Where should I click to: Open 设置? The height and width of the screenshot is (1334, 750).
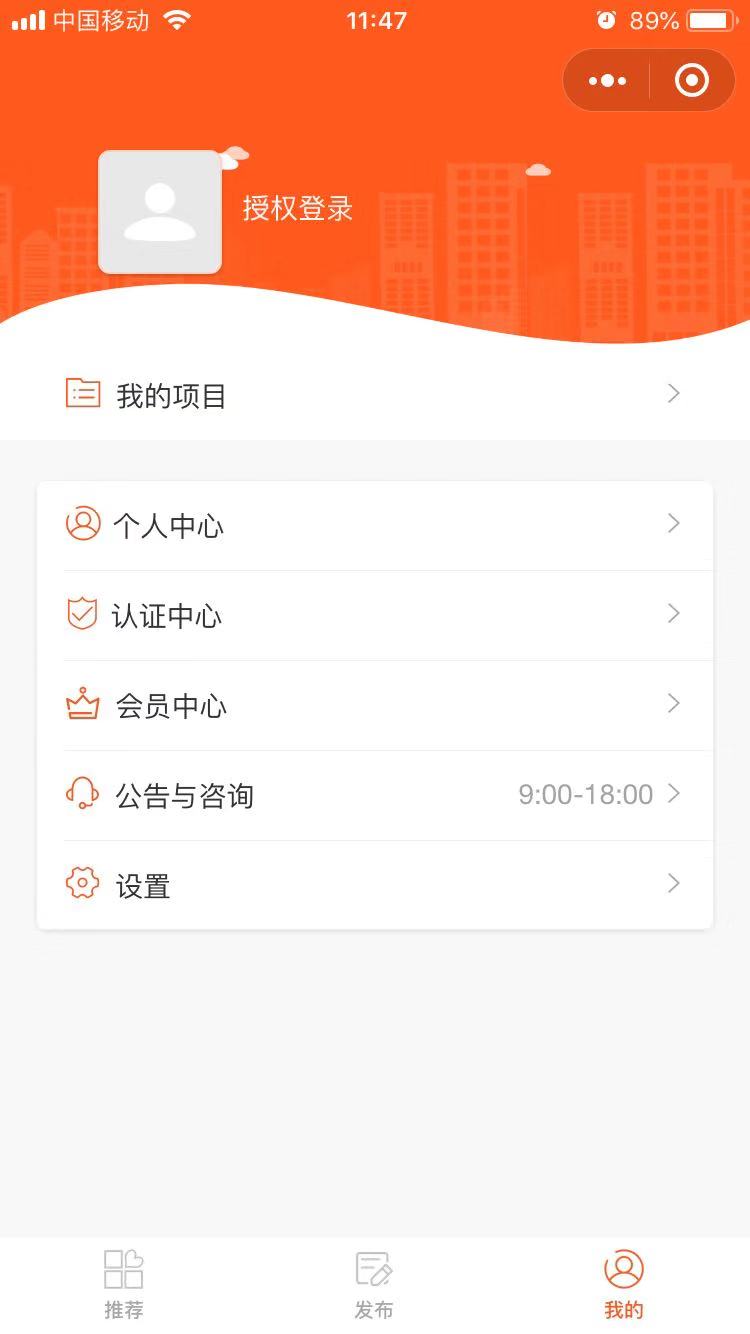(x=374, y=885)
